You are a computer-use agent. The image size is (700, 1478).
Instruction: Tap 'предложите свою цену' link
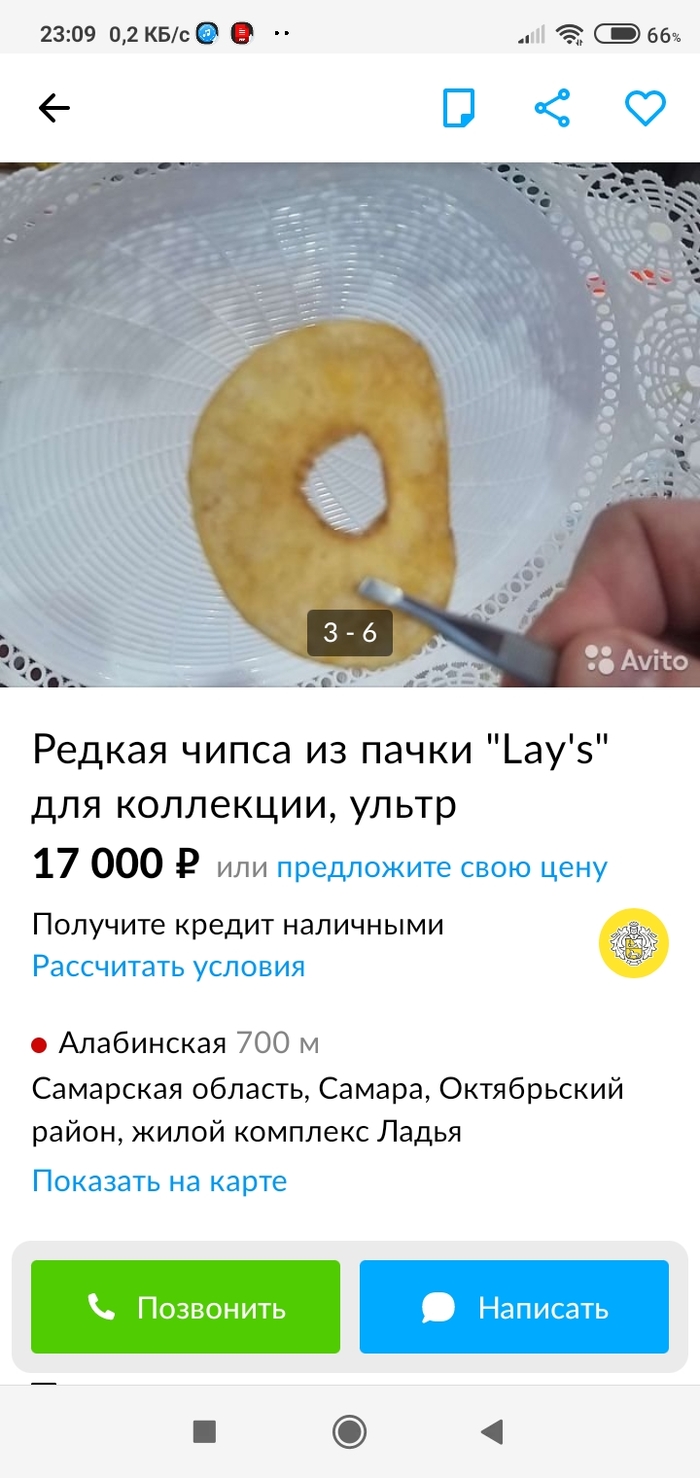click(441, 867)
